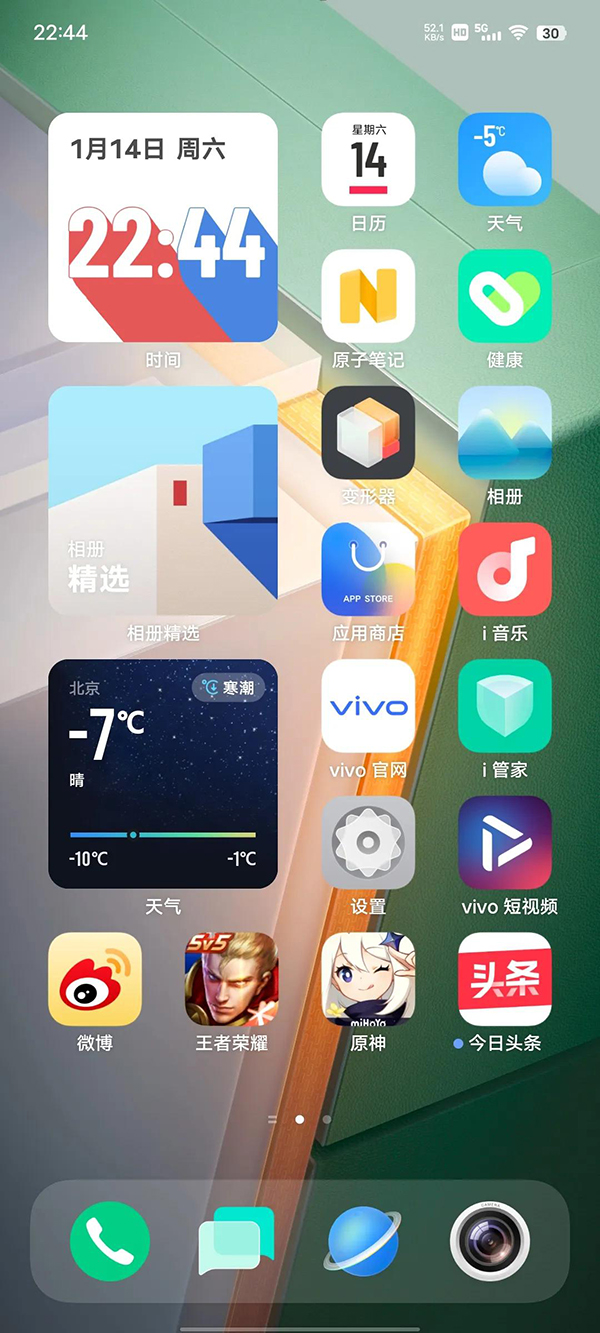The height and width of the screenshot is (1333, 600).
Task: Open the 变形器 app
Action: pyautogui.click(x=368, y=433)
